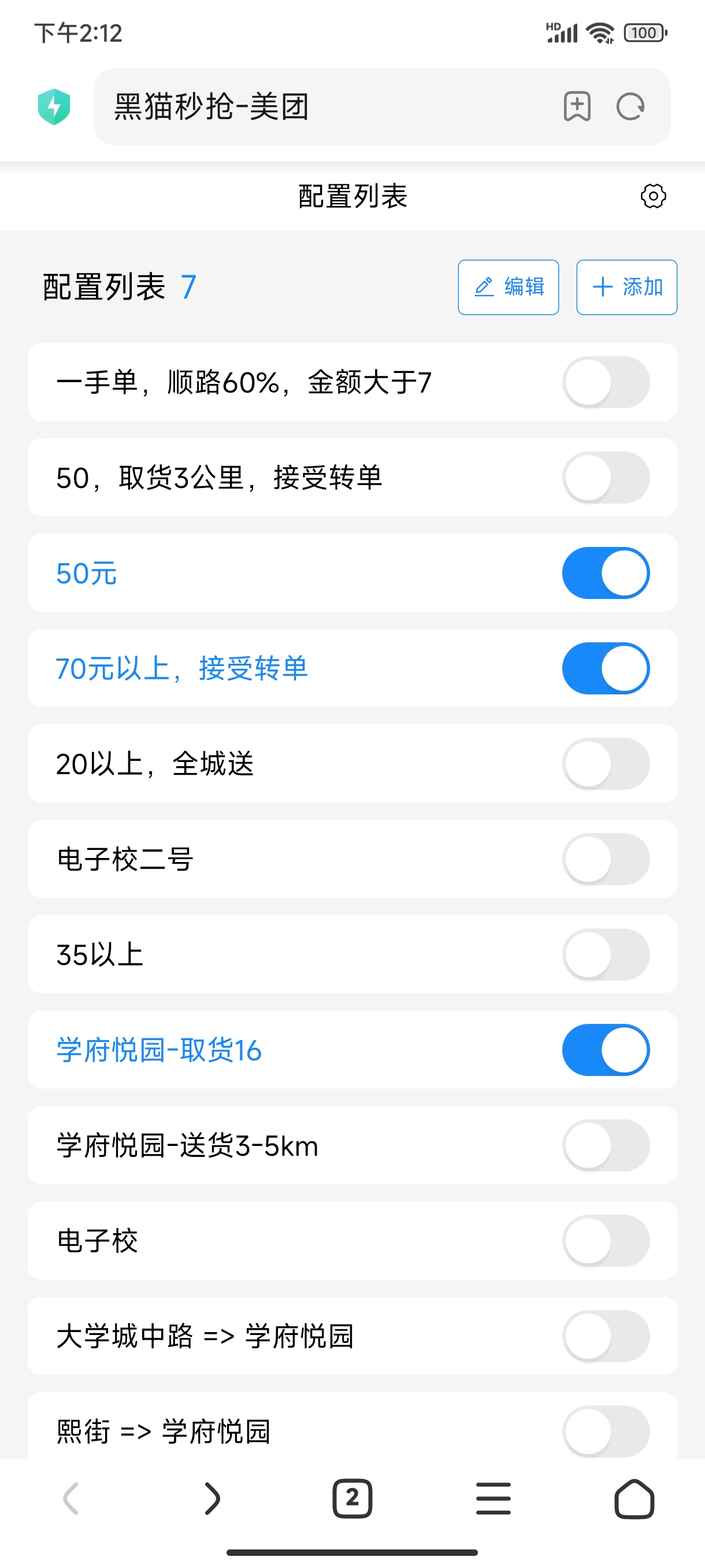The height and width of the screenshot is (1568, 705).
Task: Go to the browser home page
Action: pyautogui.click(x=634, y=1498)
